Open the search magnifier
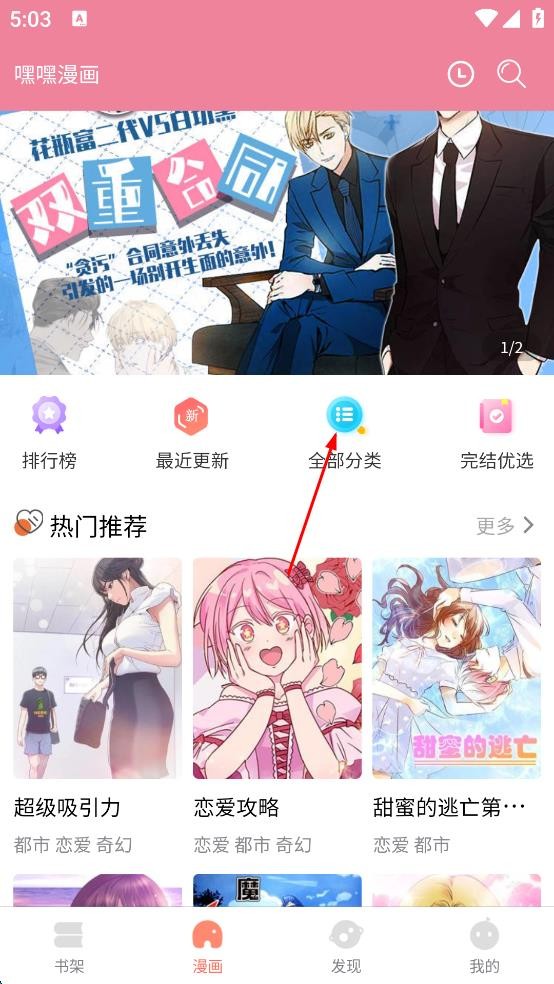Viewport: 554px width, 984px height. click(x=511, y=75)
